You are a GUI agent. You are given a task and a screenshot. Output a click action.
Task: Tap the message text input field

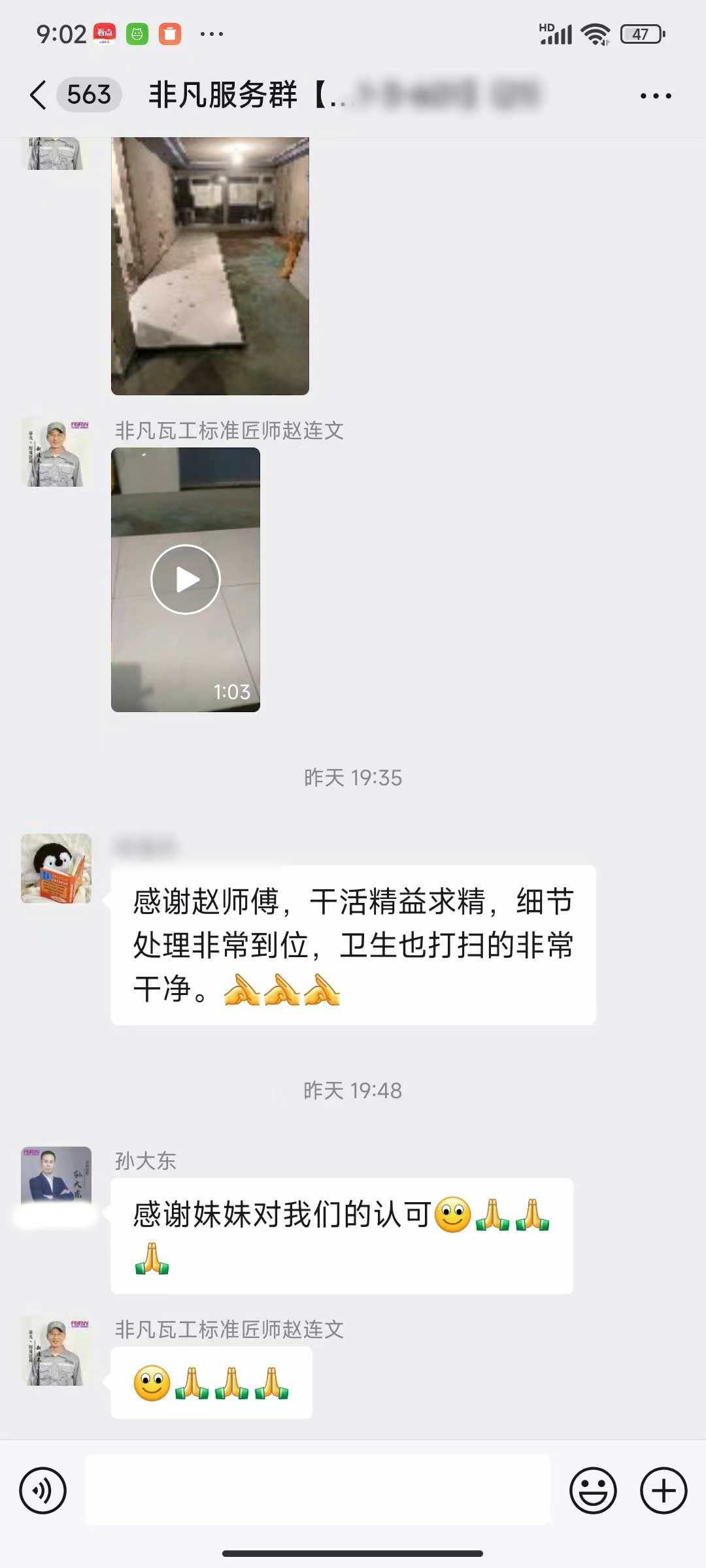[x=318, y=1491]
